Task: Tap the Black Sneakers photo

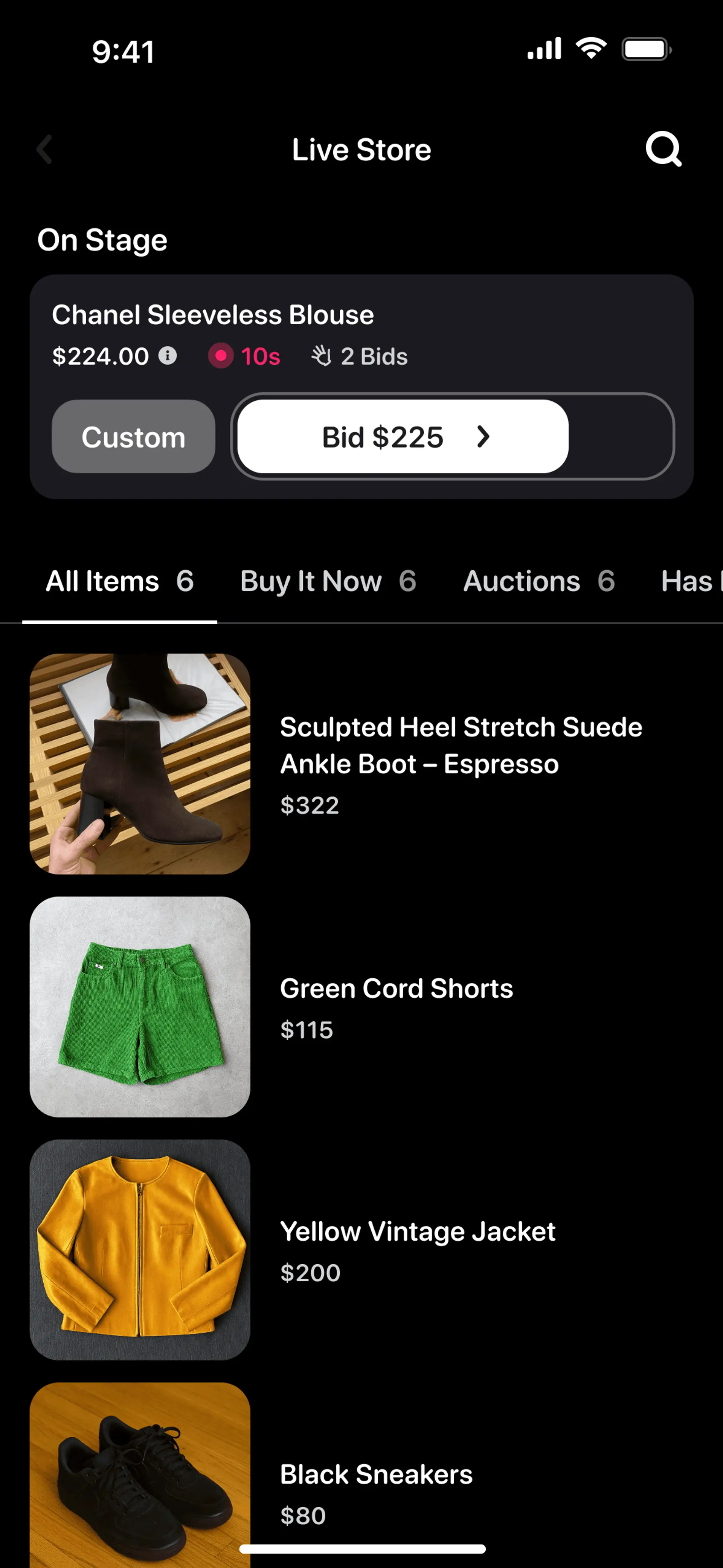Action: (x=139, y=1479)
